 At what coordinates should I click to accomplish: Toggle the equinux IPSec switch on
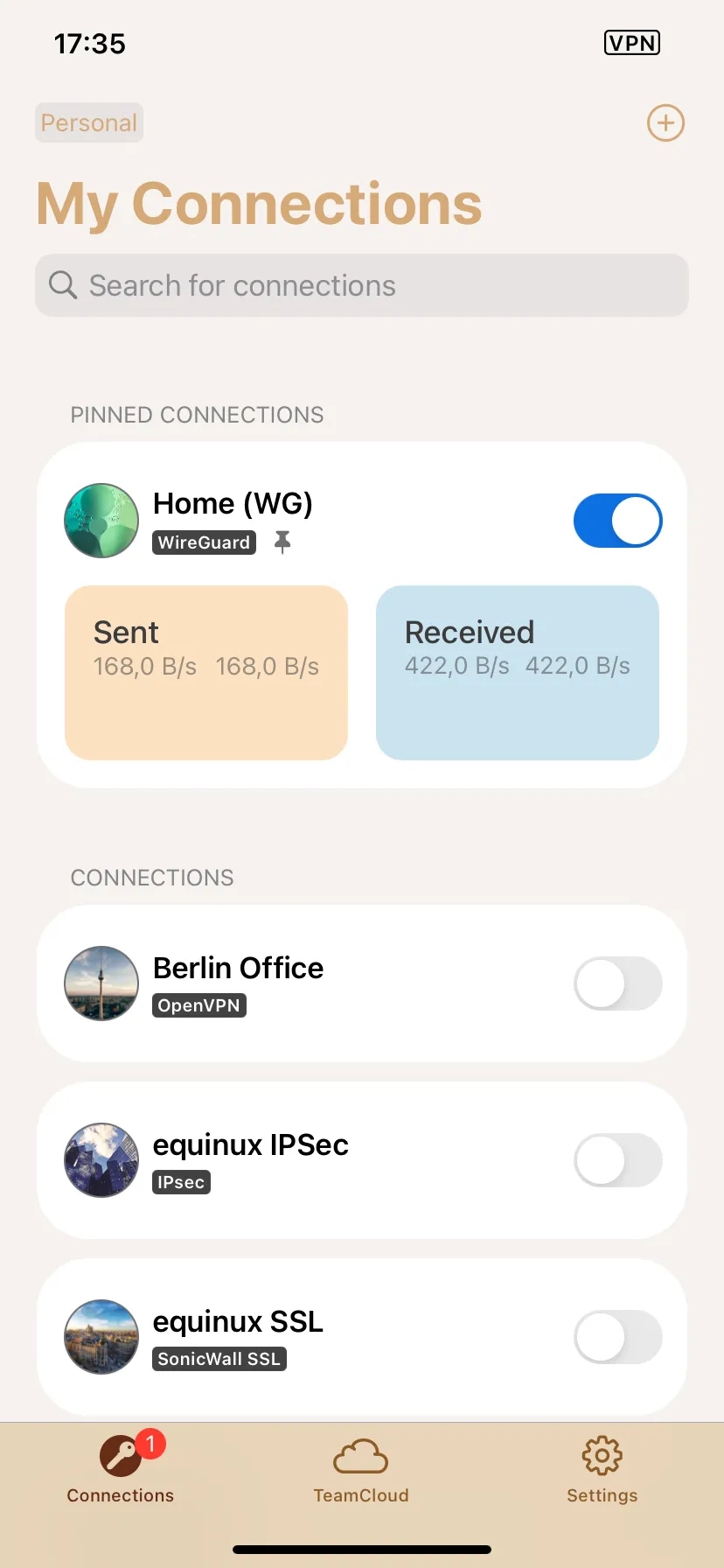coord(617,1160)
